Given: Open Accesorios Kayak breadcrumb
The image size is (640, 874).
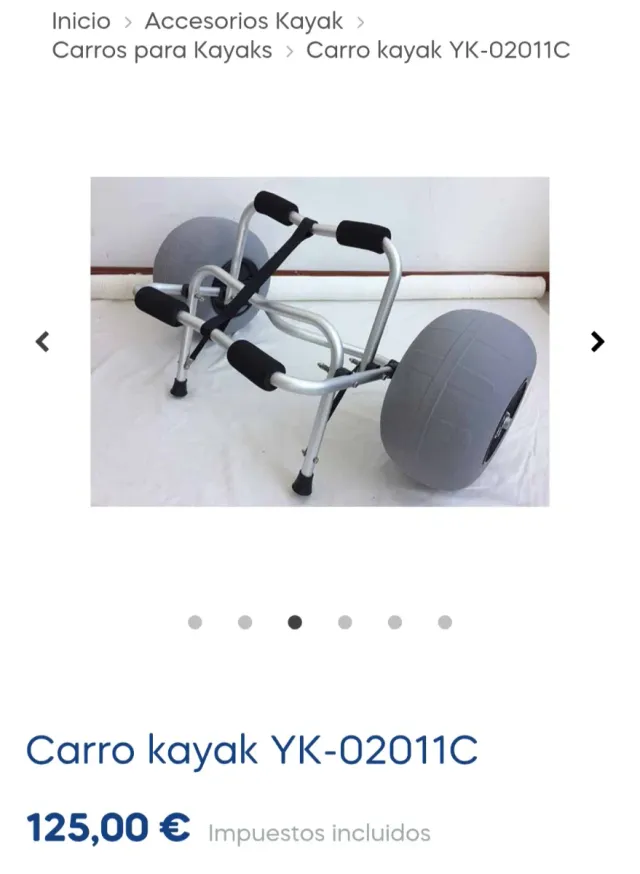Looking at the screenshot, I should tap(244, 21).
